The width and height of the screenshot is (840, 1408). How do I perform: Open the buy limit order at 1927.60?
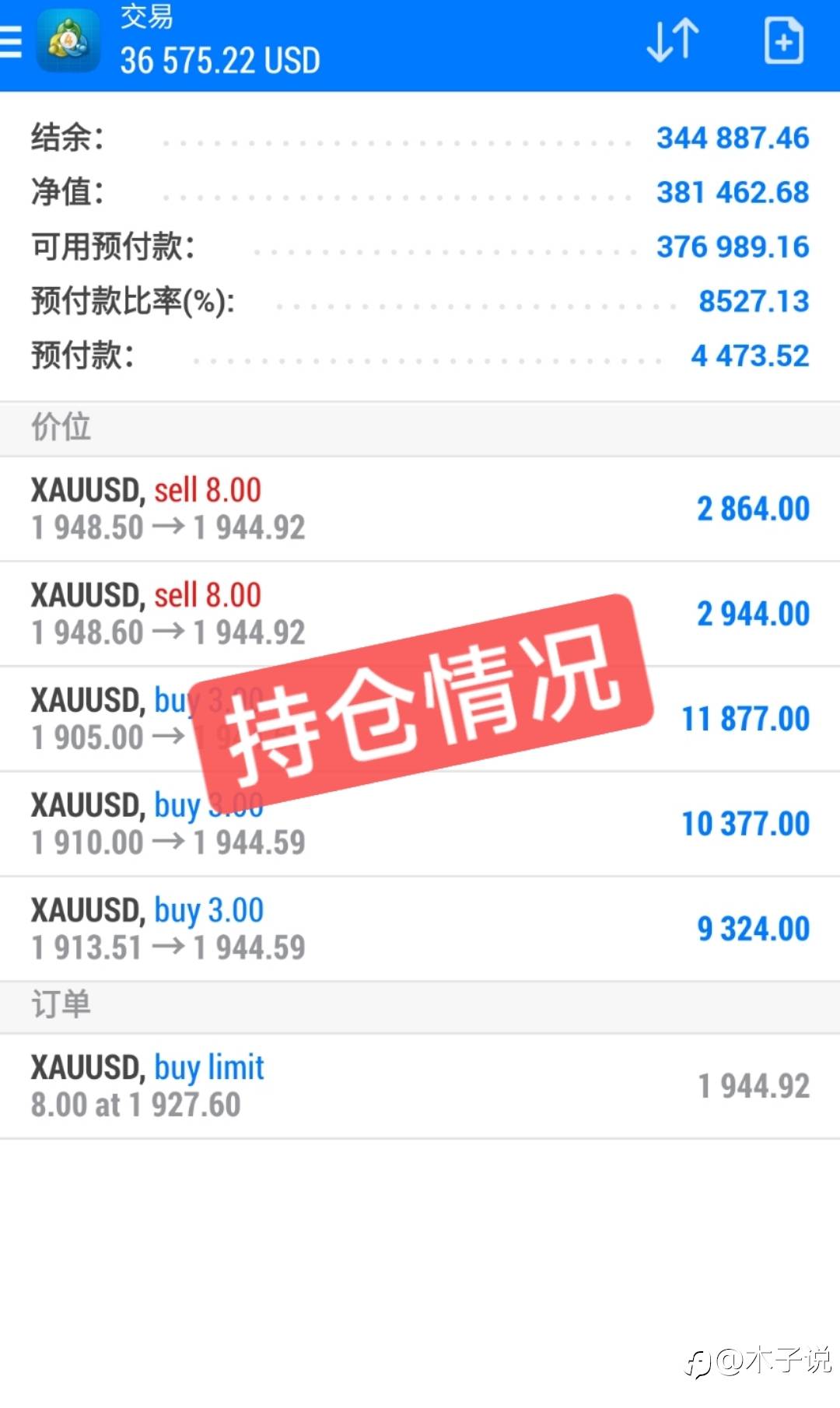tap(420, 1086)
